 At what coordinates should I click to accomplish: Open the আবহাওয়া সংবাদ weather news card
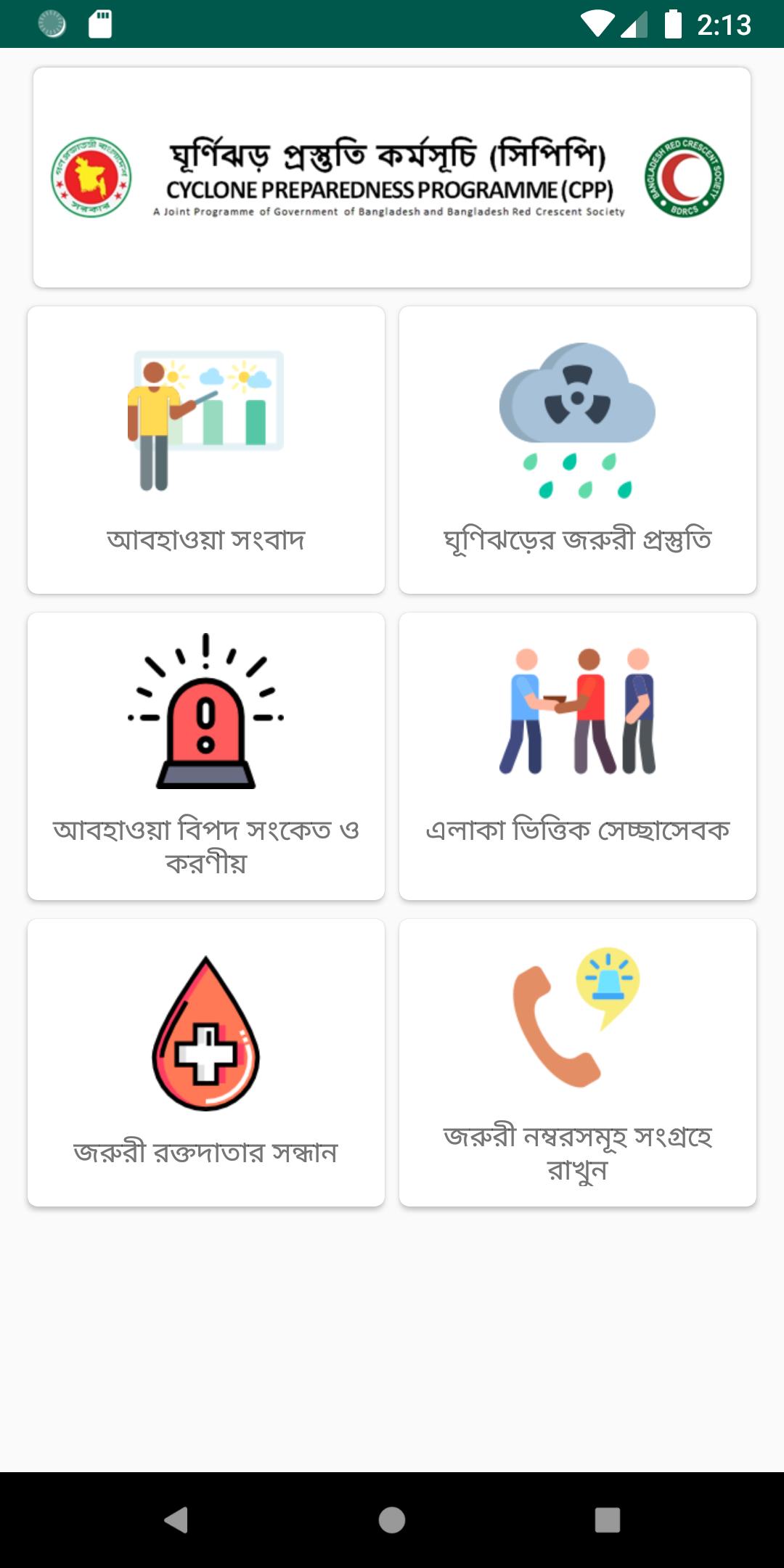206,450
